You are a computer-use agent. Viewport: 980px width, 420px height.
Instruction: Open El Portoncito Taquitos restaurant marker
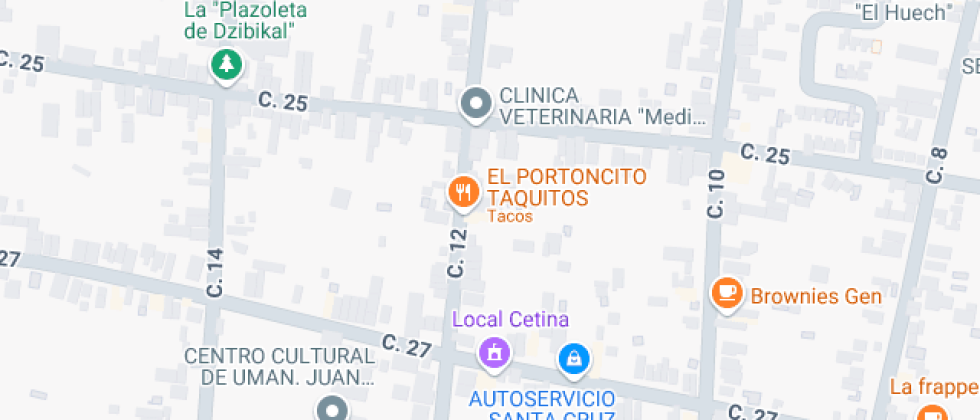[462, 191]
